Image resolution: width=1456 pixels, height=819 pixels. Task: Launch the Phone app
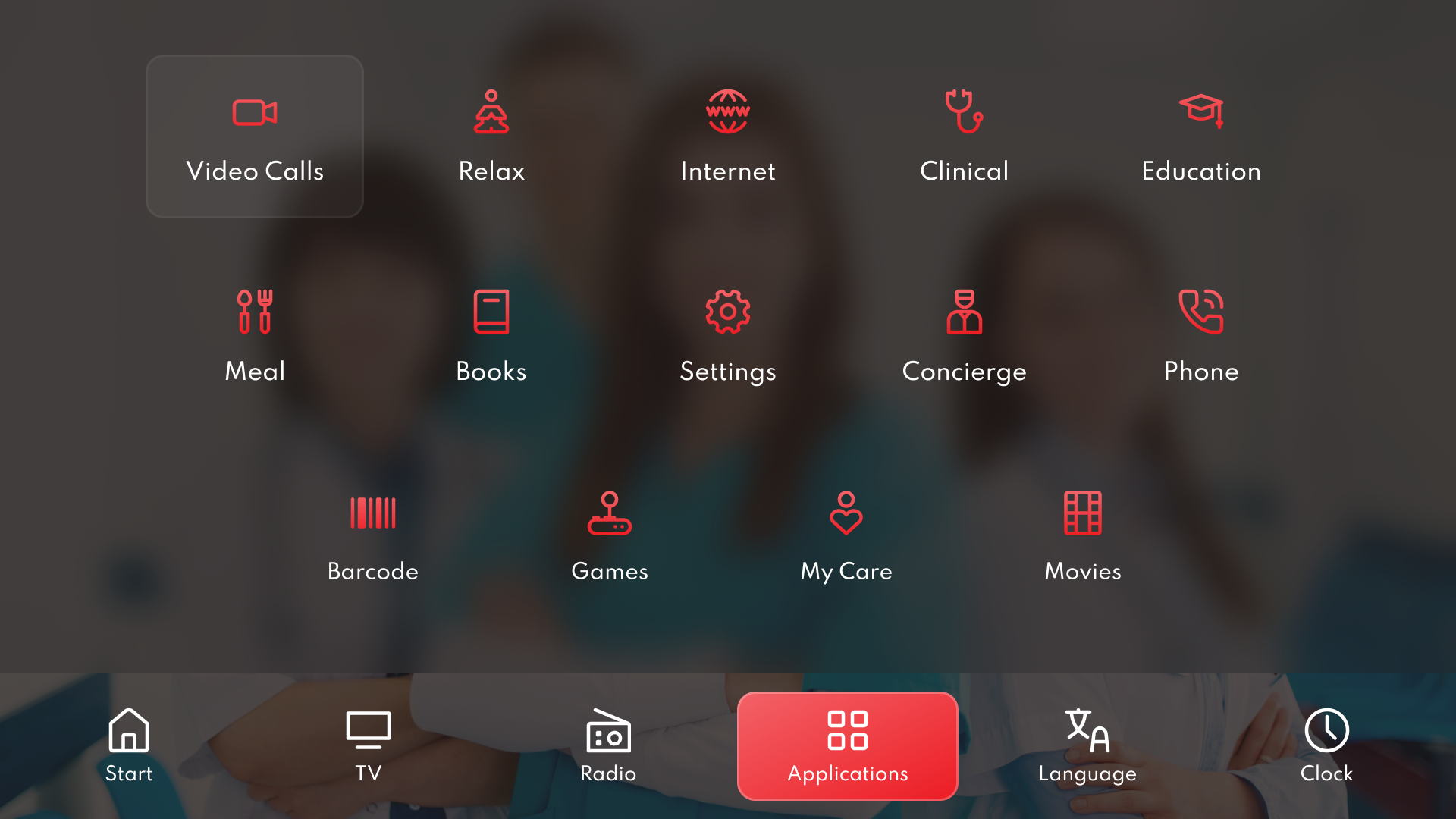(x=1201, y=337)
